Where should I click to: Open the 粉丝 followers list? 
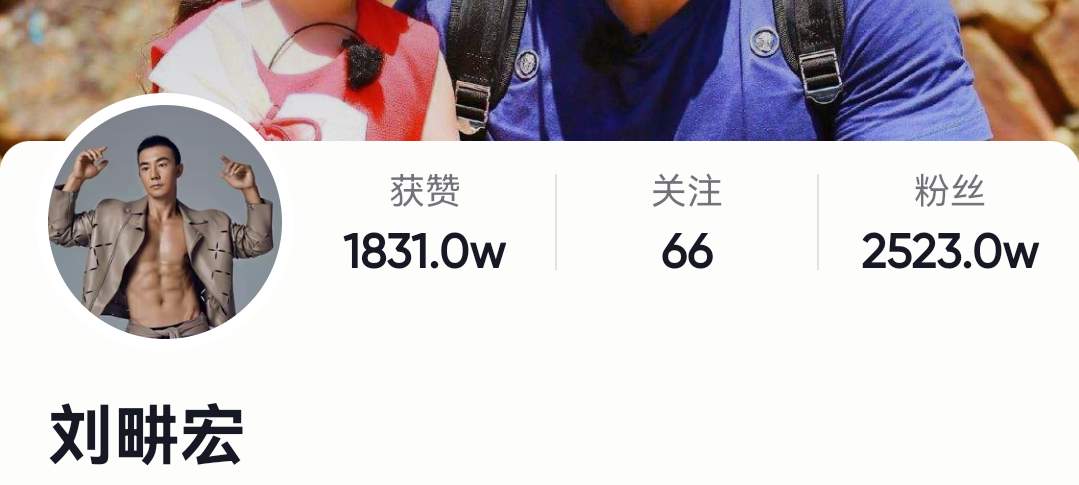click(x=949, y=224)
